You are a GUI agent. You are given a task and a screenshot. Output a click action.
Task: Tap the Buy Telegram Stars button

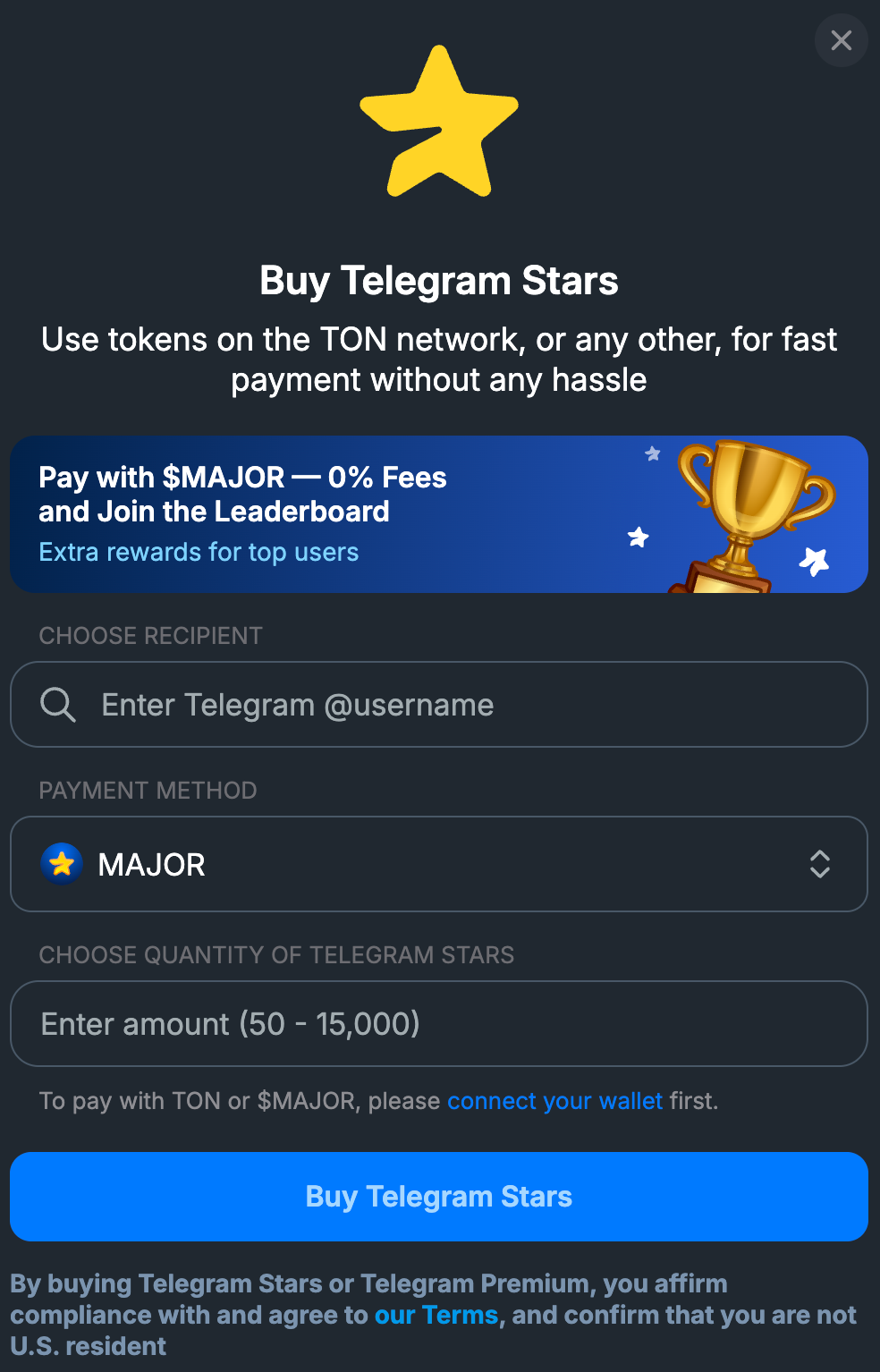pyautogui.click(x=439, y=1197)
